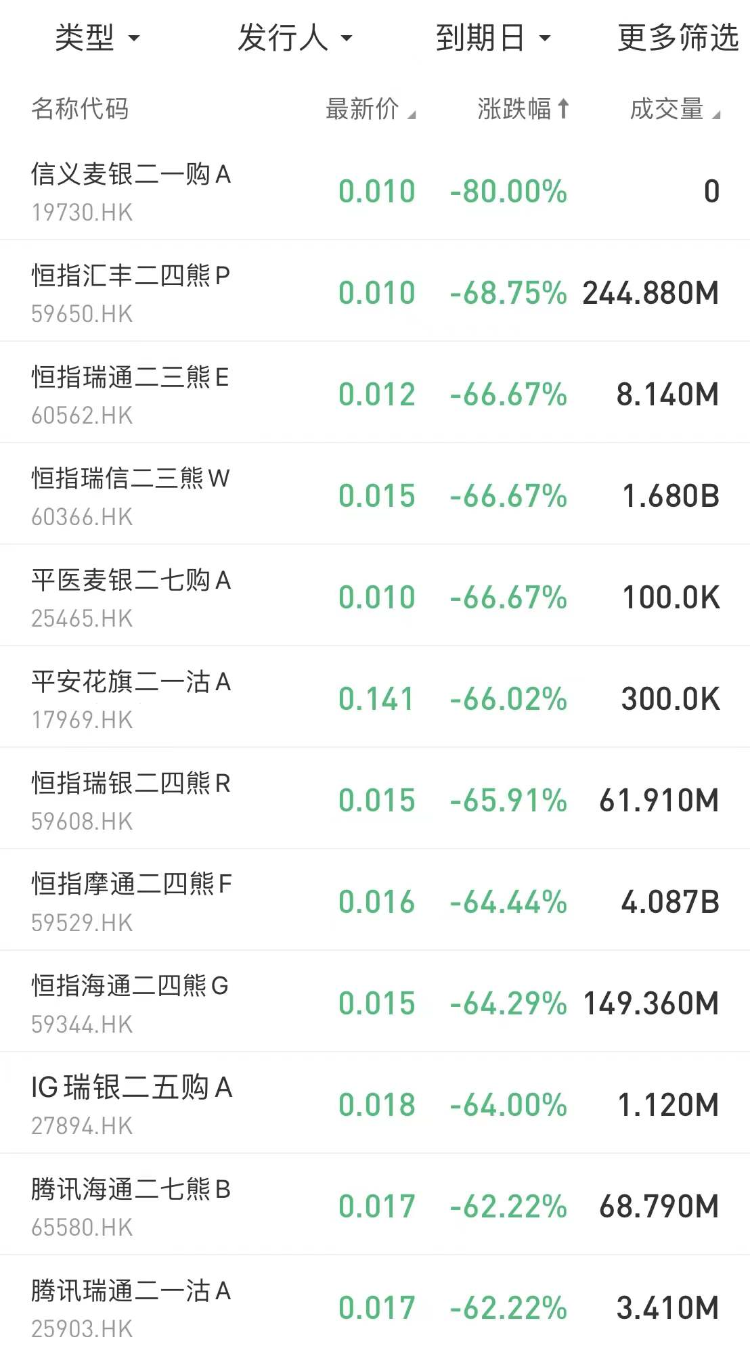The height and width of the screenshot is (1348, 750).
Task: Open 恒指瑞银二四熊R 59608.HK
Action: point(375,799)
